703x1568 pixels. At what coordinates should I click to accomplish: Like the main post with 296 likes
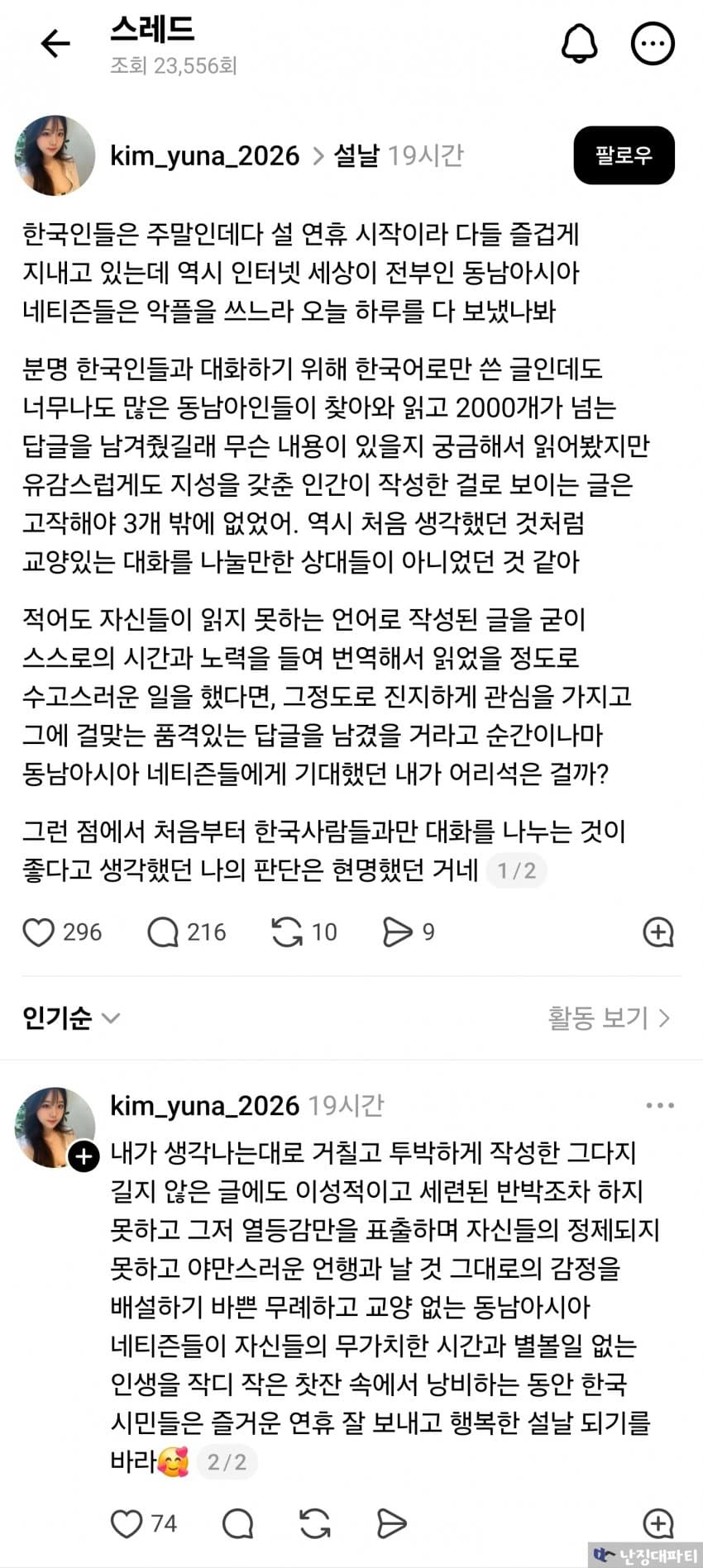(39, 932)
